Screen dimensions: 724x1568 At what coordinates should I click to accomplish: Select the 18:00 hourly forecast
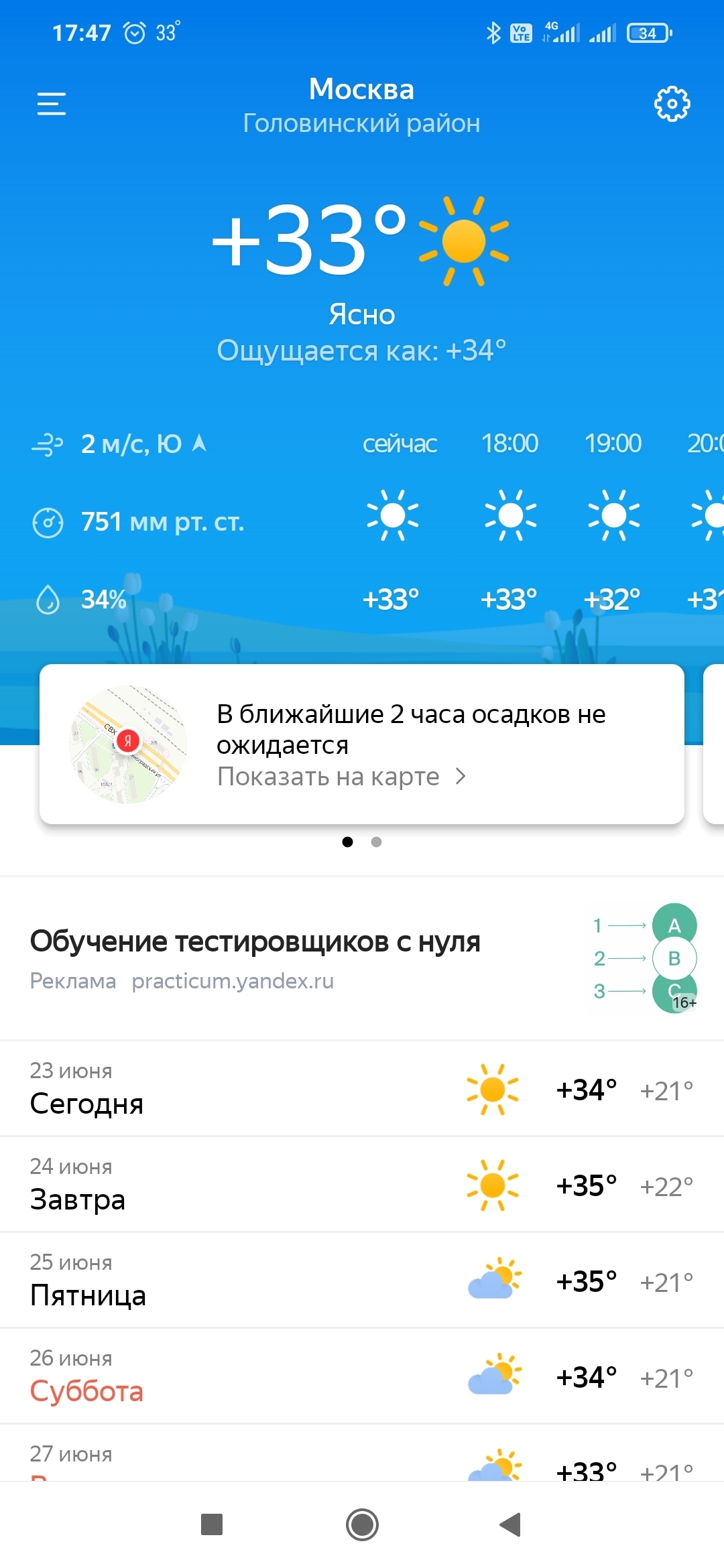tap(510, 519)
